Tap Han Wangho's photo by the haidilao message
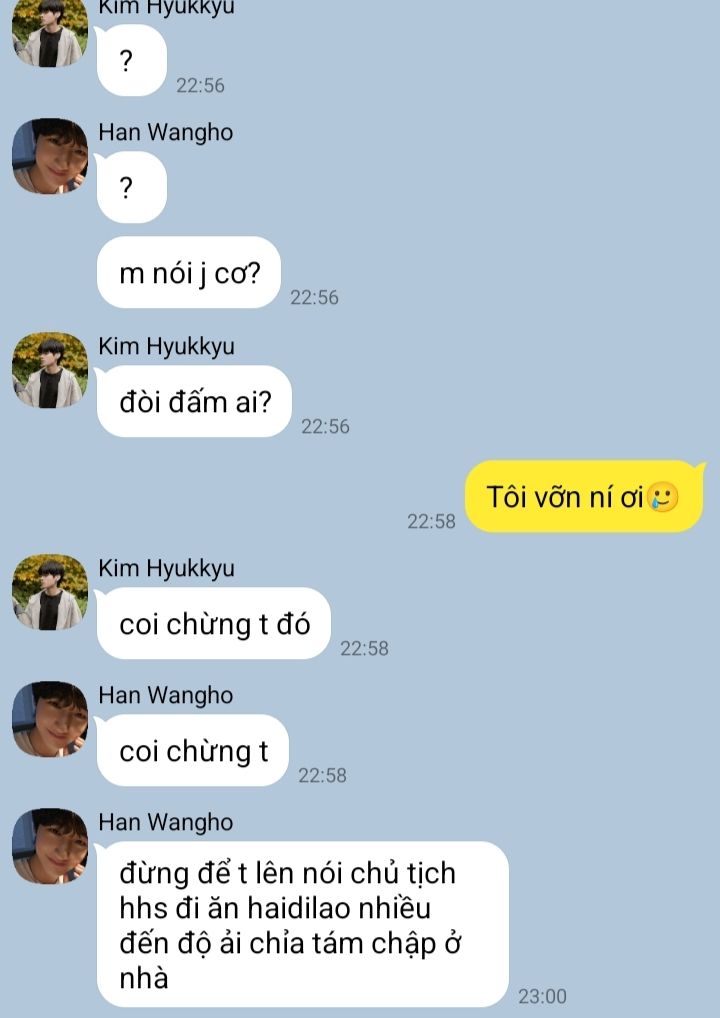 (x=49, y=847)
